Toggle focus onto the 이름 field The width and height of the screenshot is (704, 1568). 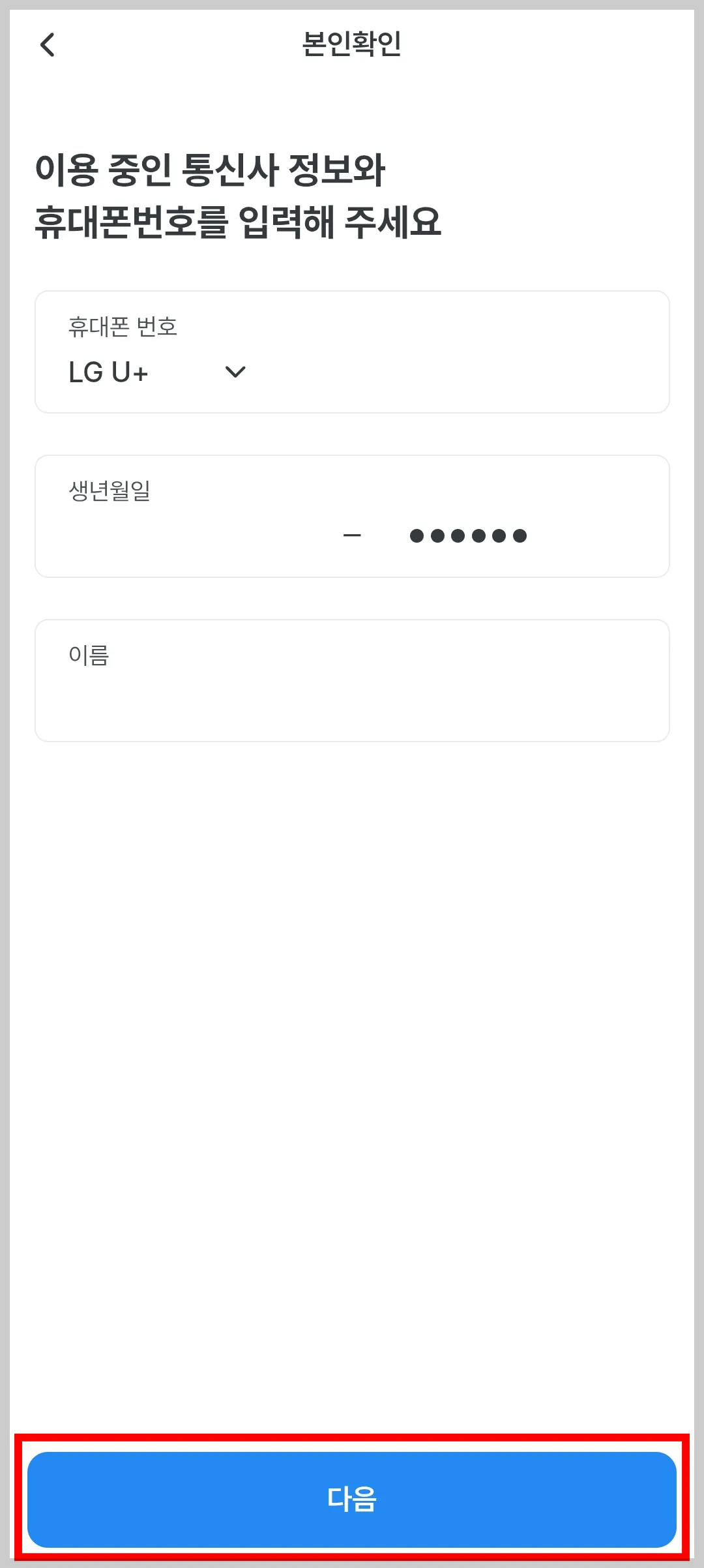[x=352, y=680]
